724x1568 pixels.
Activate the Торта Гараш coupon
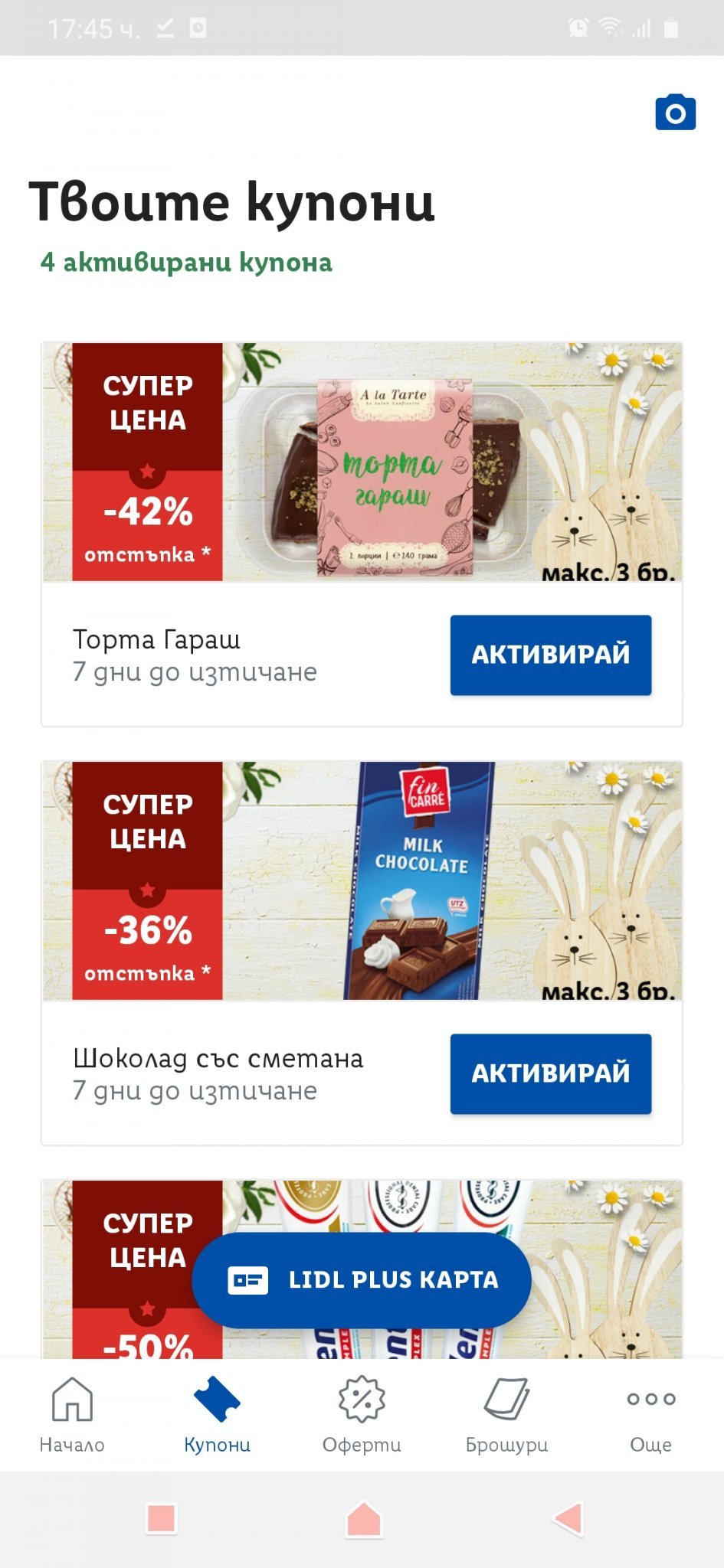pos(550,655)
